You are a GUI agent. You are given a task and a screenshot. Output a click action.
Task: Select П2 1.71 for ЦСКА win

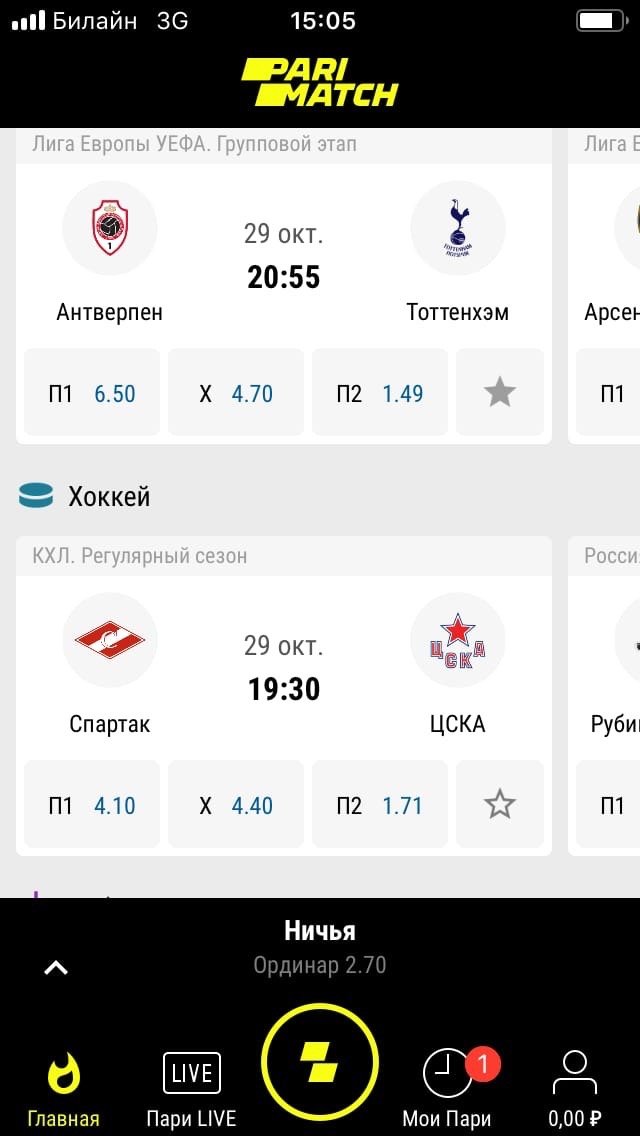pos(379,805)
